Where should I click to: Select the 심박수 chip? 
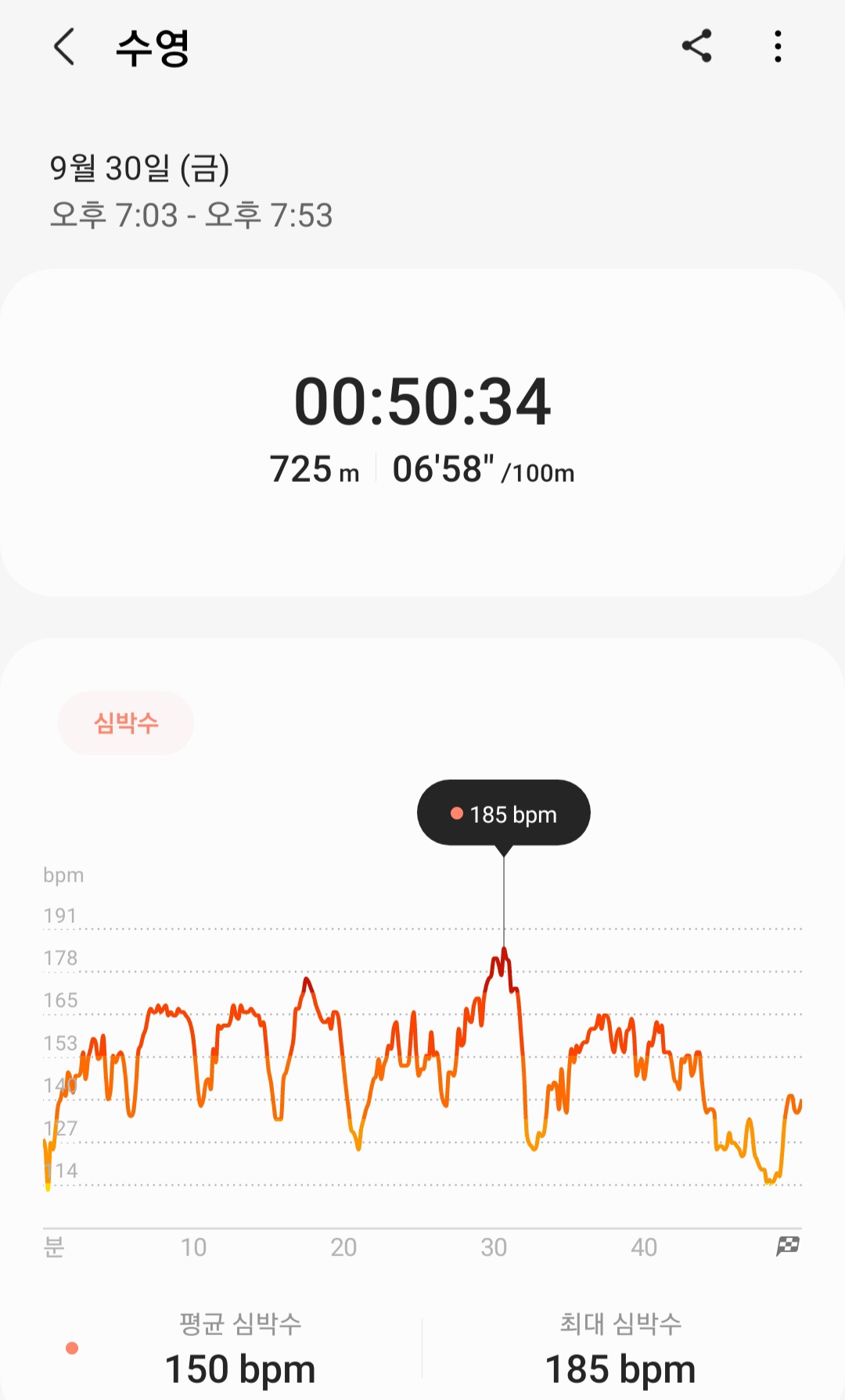click(x=126, y=723)
